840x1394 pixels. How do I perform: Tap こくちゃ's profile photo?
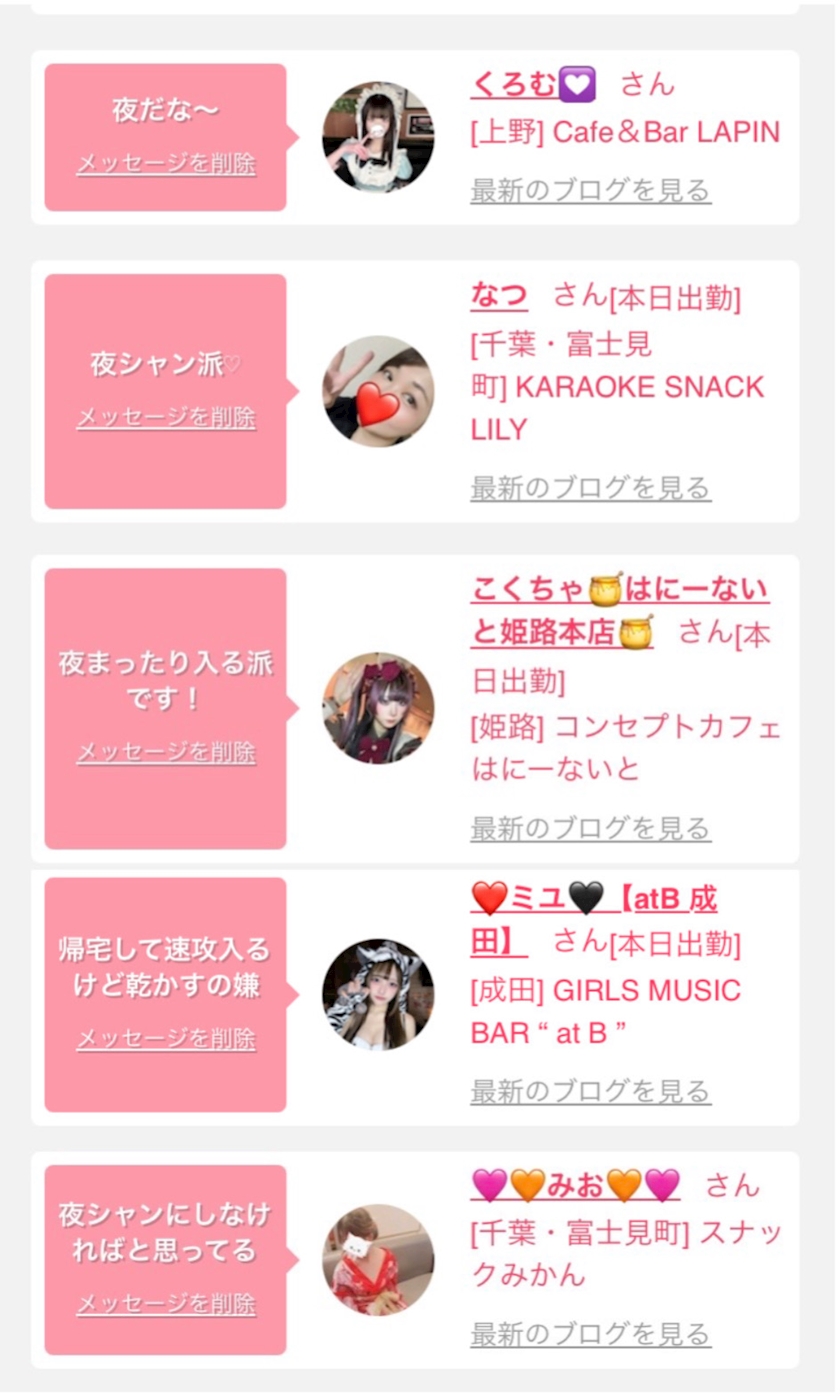coord(378,708)
